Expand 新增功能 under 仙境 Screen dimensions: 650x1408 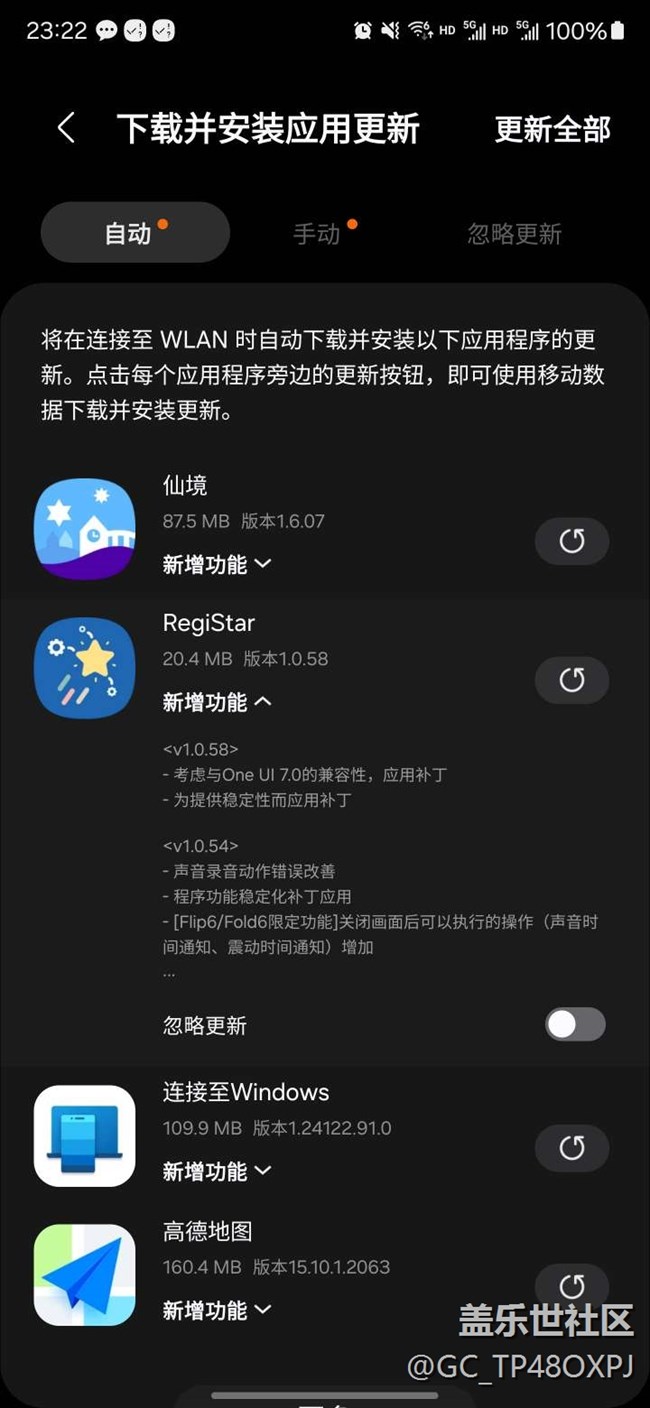[217, 564]
